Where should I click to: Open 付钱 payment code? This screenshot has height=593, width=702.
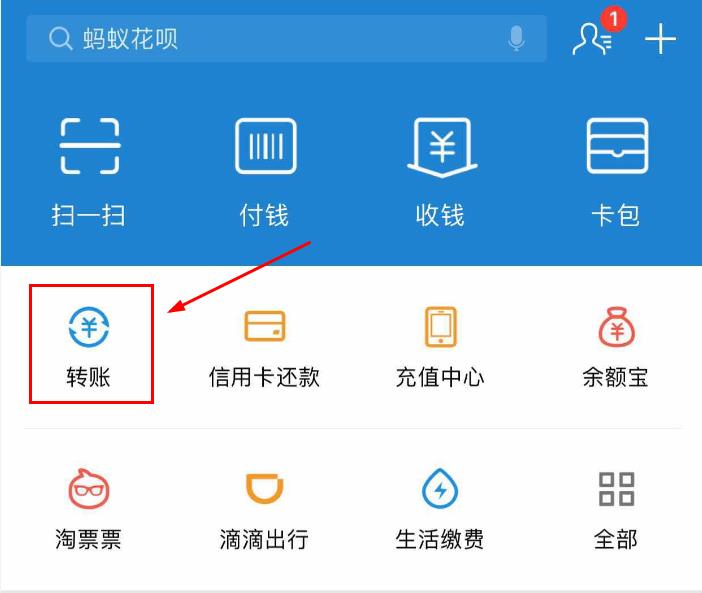[x=264, y=168]
